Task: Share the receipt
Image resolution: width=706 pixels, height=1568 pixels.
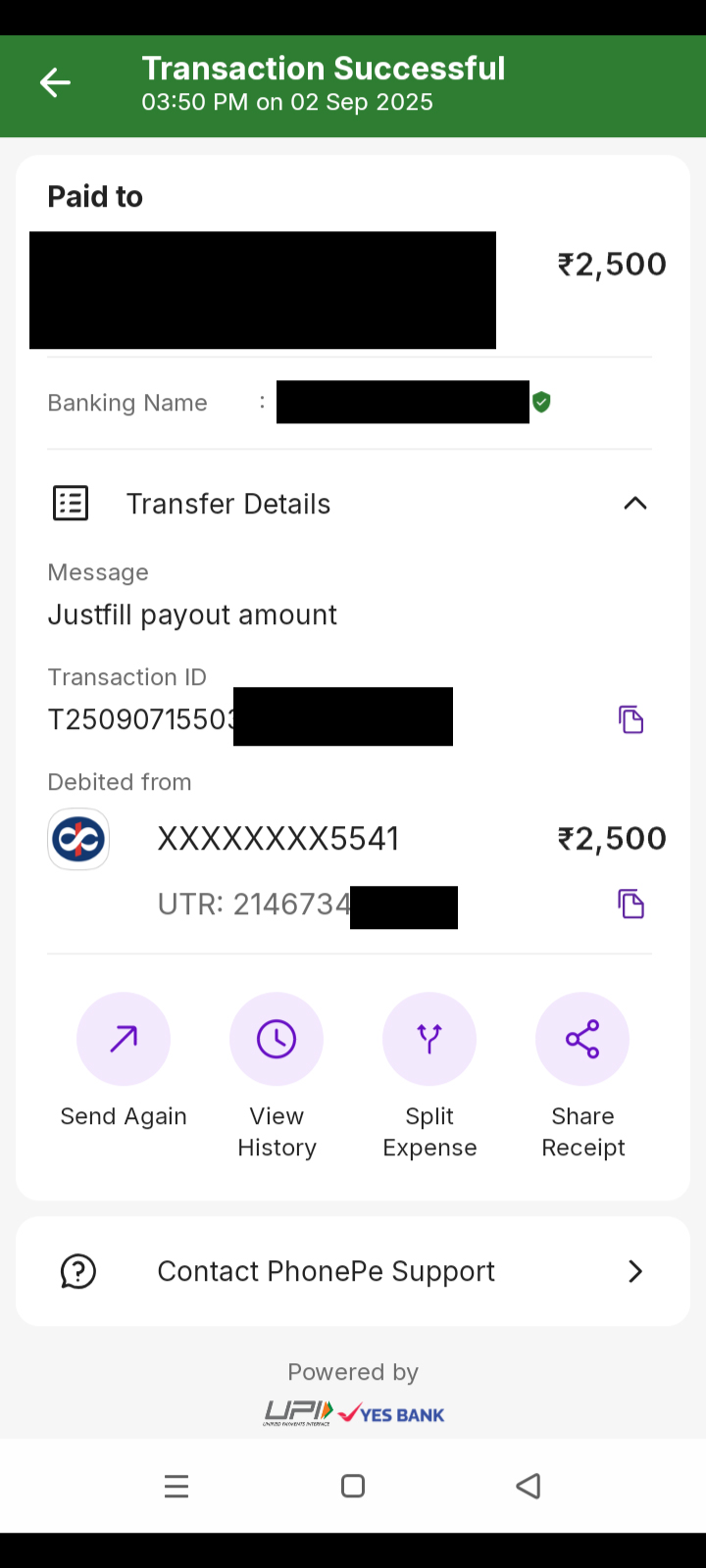Action: point(582,1040)
